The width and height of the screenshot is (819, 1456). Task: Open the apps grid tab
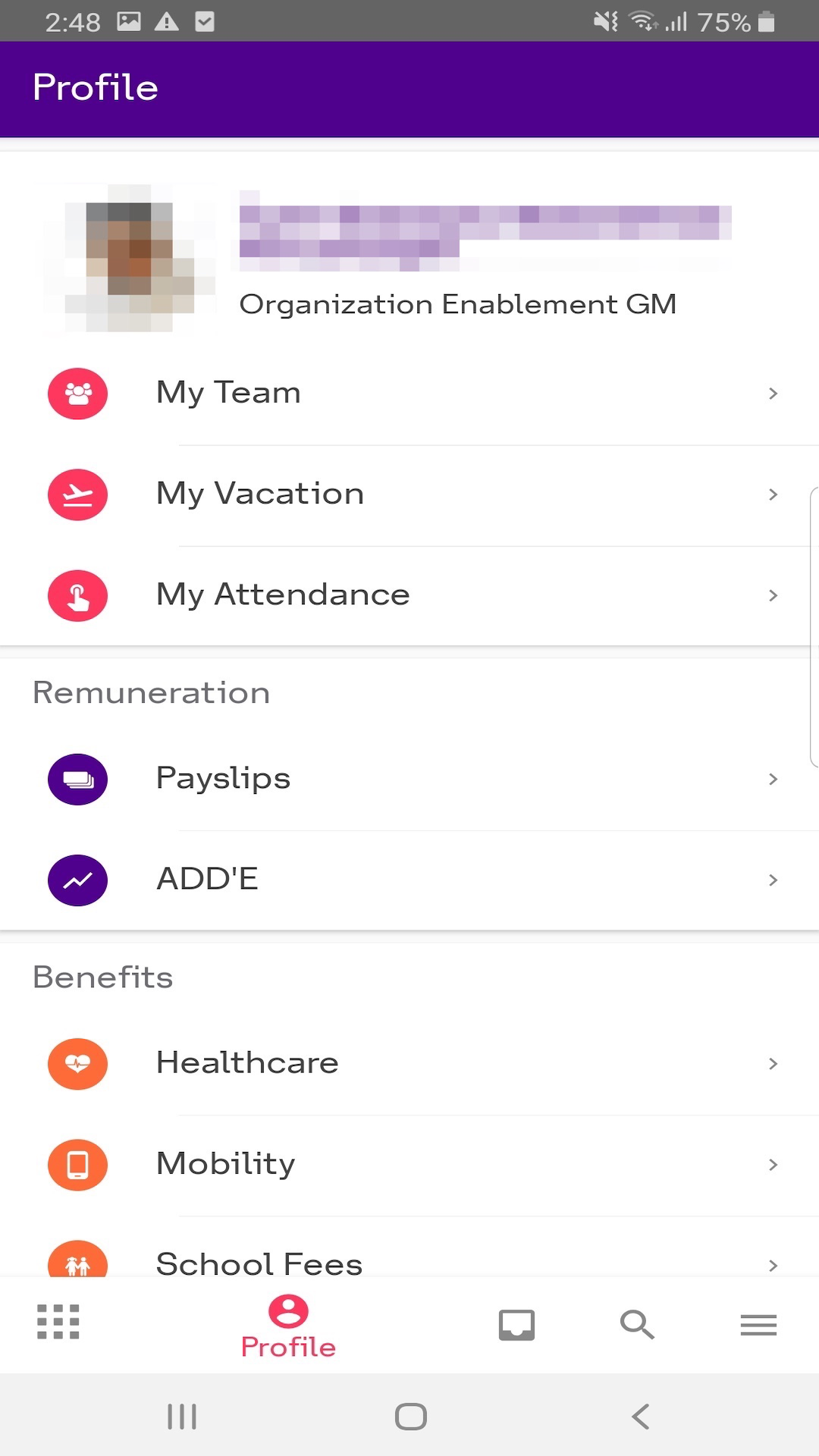[58, 1323]
